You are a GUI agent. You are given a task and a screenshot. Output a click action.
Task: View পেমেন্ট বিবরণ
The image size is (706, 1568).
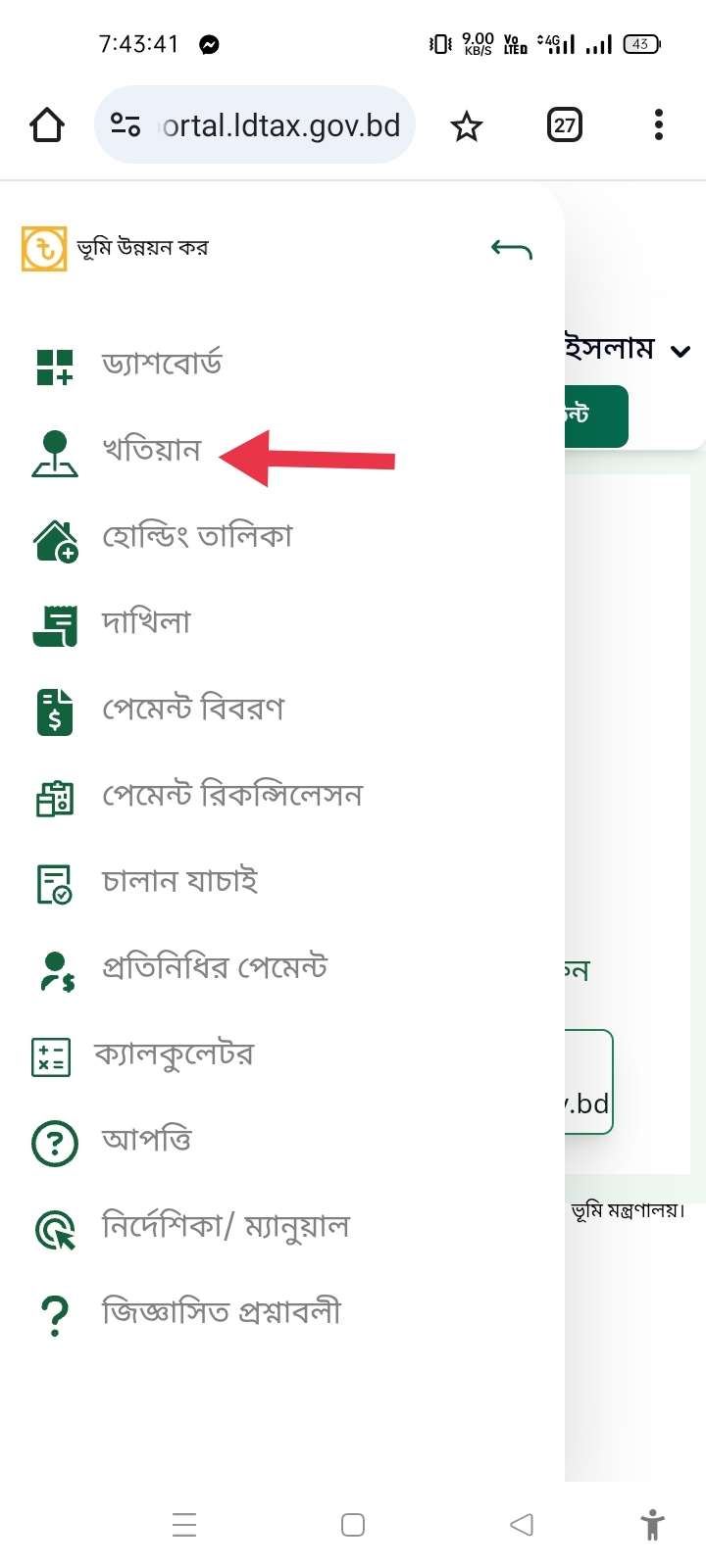coord(193,710)
